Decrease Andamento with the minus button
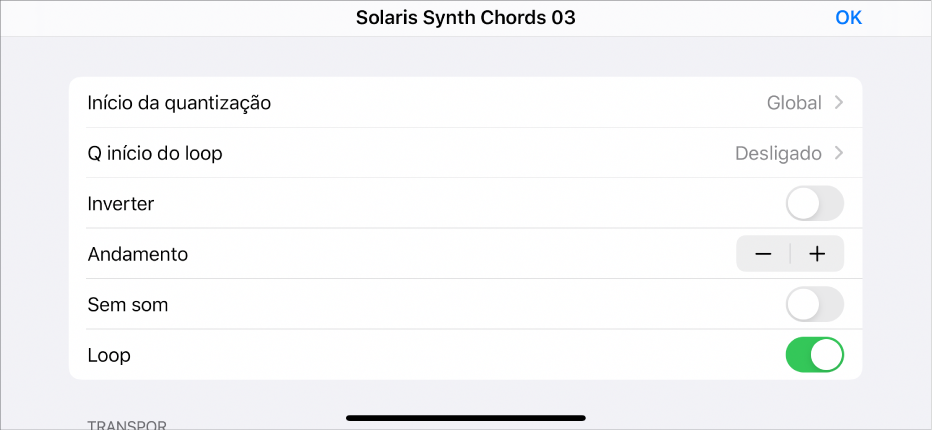Image resolution: width=934 pixels, height=431 pixels. click(x=764, y=254)
